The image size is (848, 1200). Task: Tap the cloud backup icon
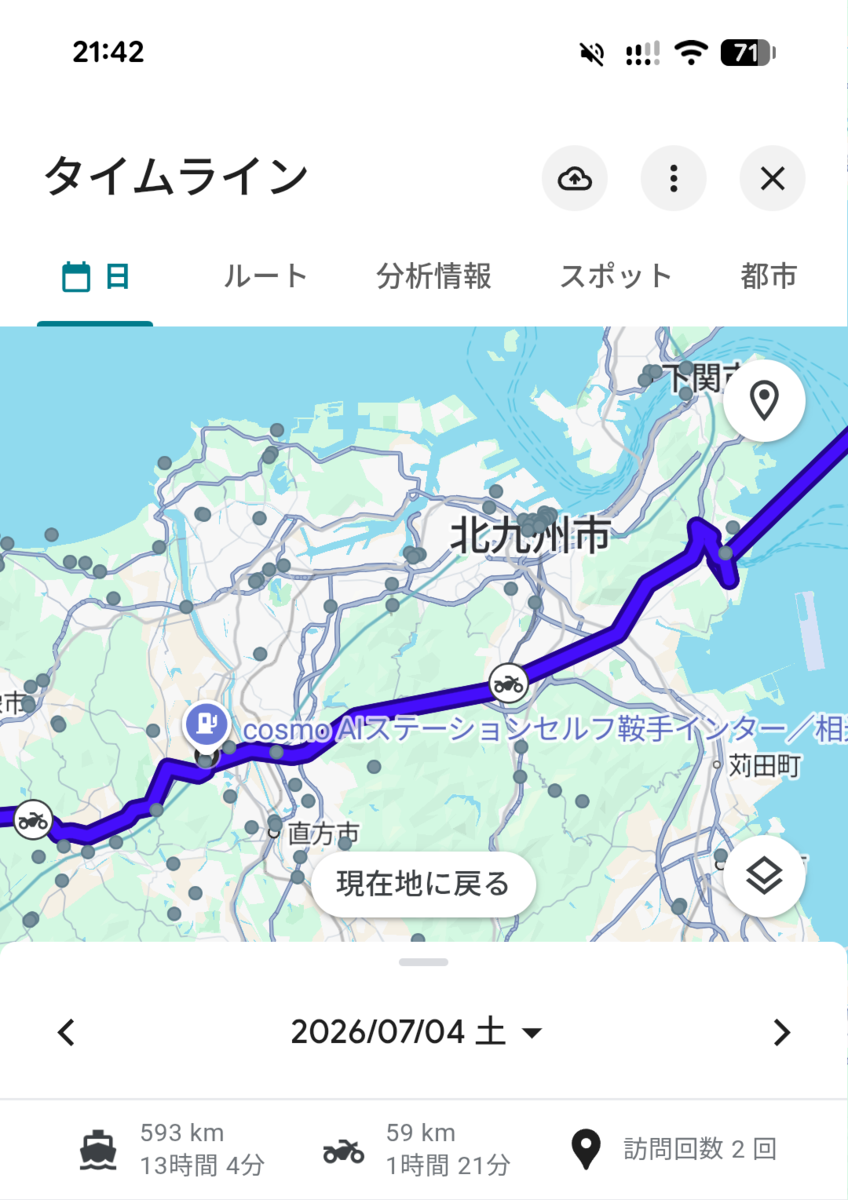pos(575,179)
